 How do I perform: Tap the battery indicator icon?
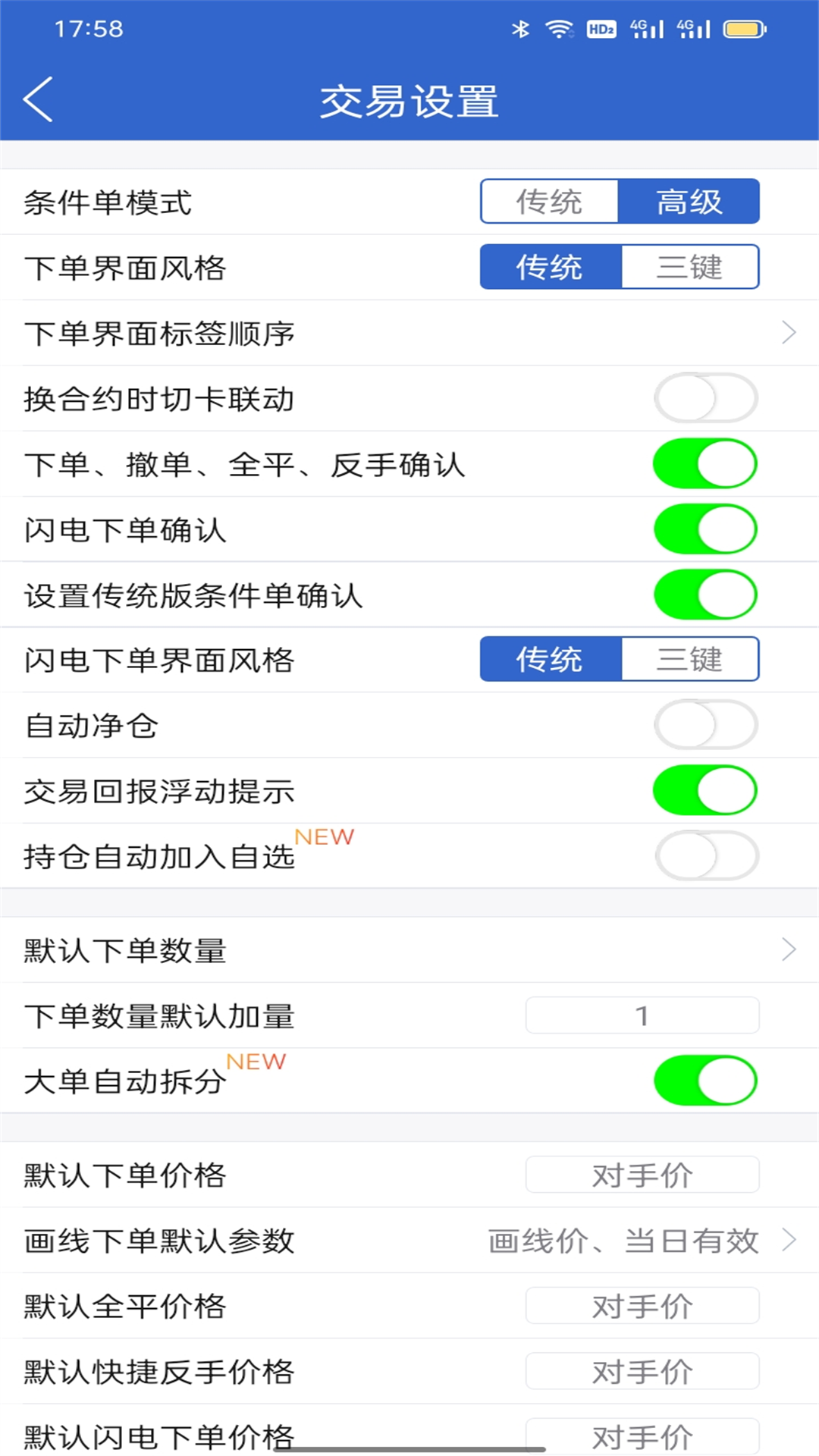(x=744, y=28)
